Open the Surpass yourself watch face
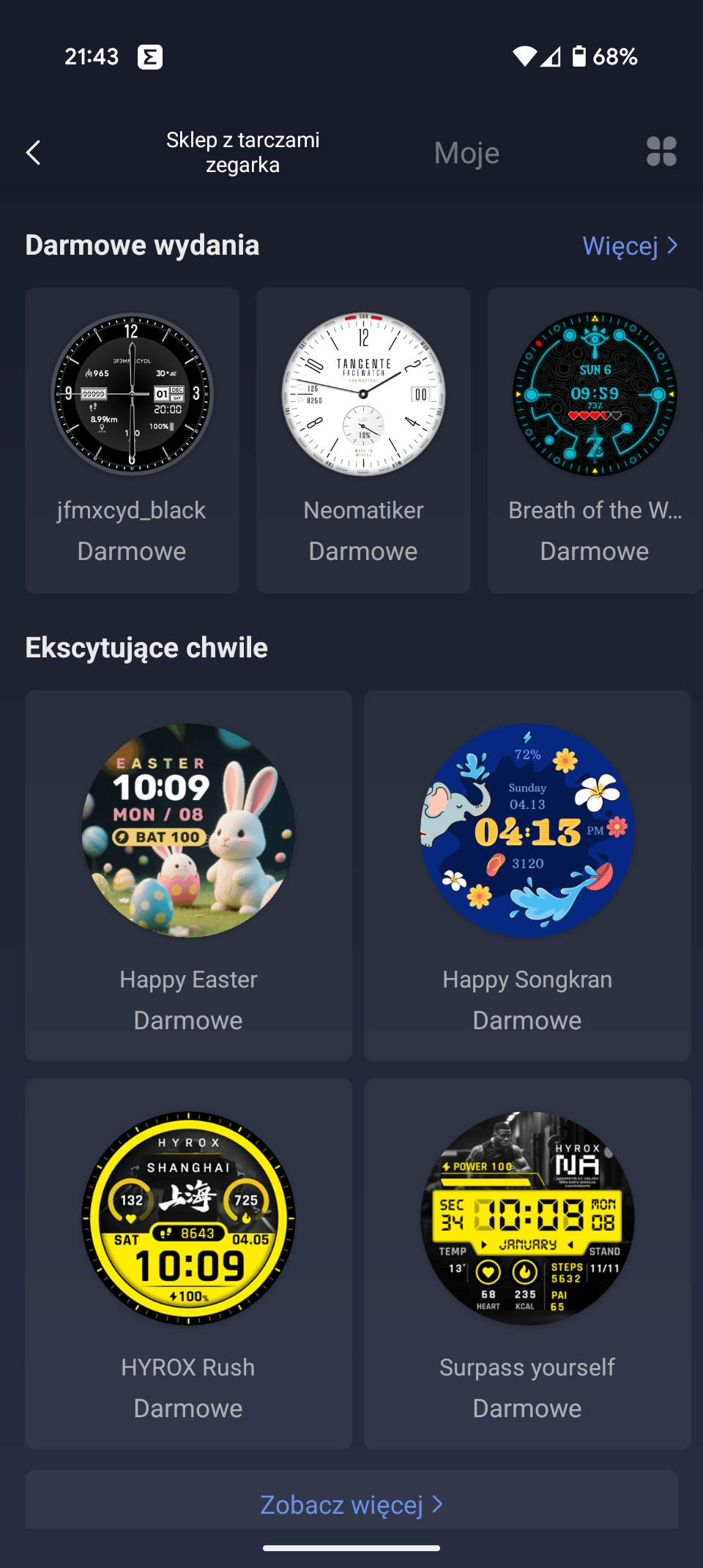This screenshot has height=1568, width=703. pyautogui.click(x=527, y=1263)
